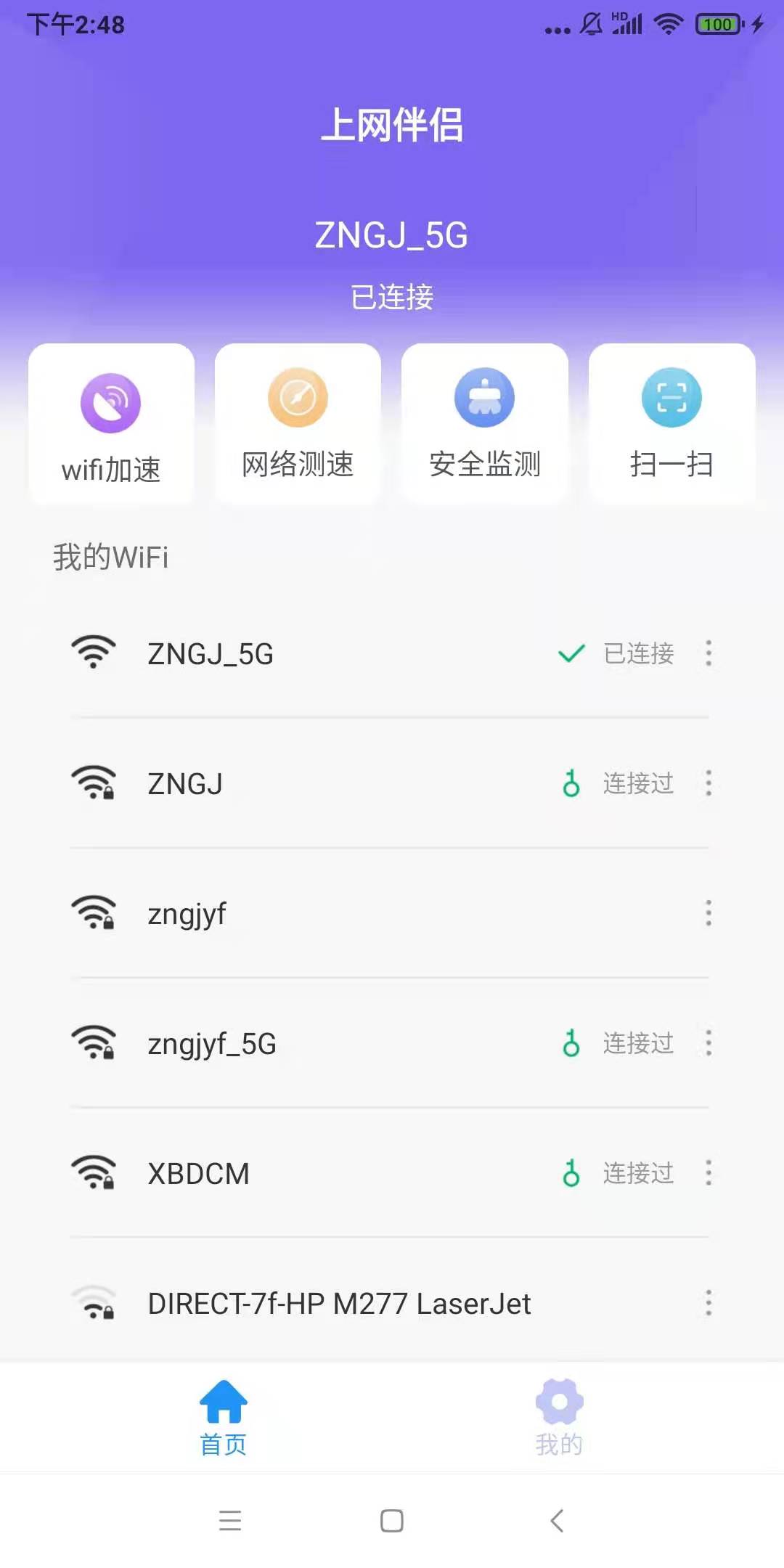Click the WiFi signal icon beside ZNGJ_5G
This screenshot has height=1568, width=784.
pyautogui.click(x=94, y=652)
